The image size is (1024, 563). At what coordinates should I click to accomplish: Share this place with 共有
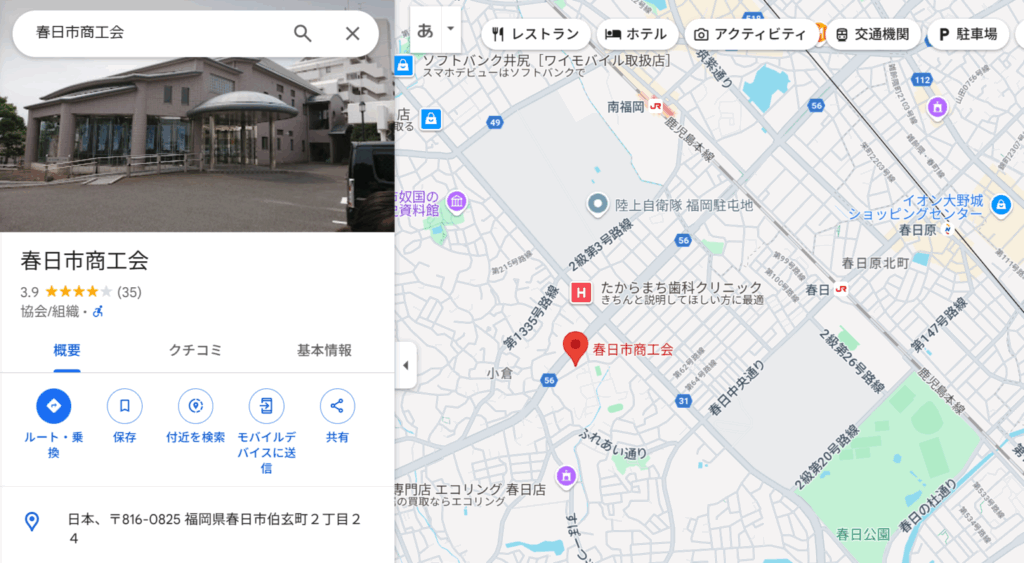pos(337,406)
